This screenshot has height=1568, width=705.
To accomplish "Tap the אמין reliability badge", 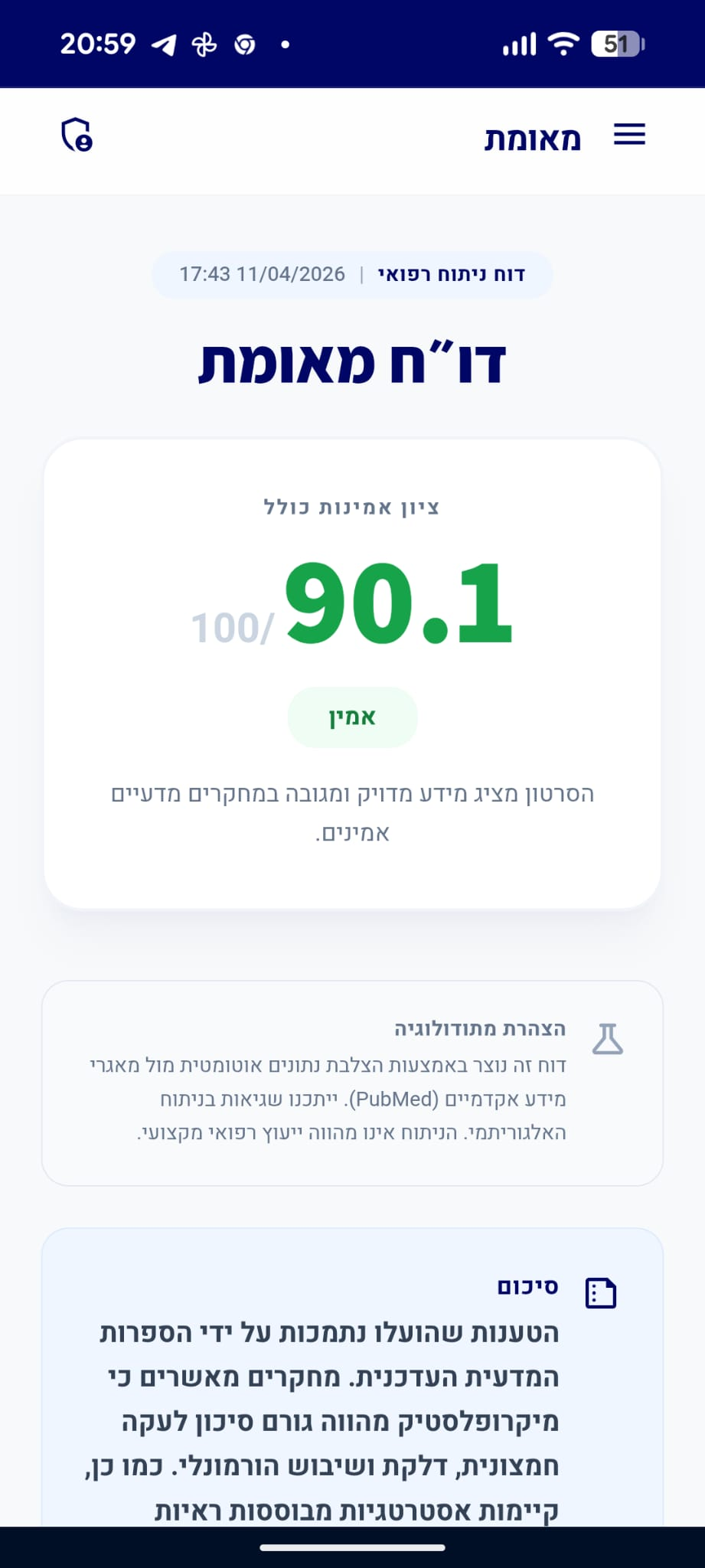I will (352, 717).
